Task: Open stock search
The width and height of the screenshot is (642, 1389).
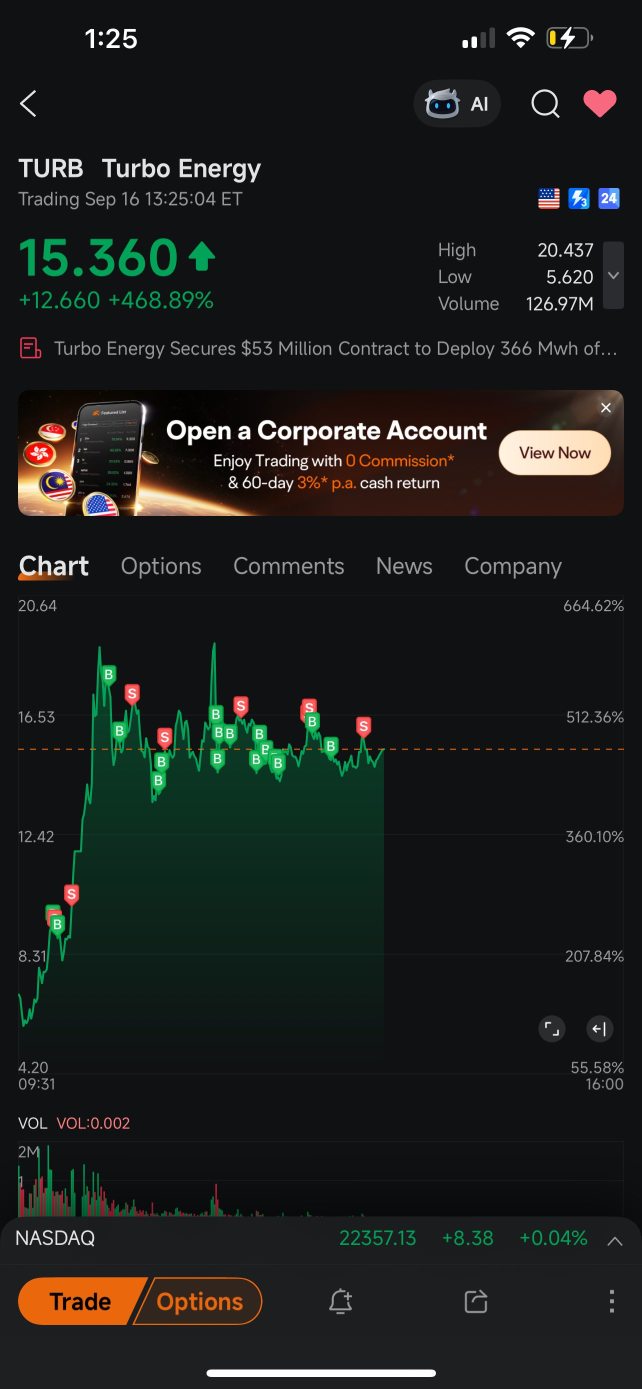Action: [x=545, y=104]
